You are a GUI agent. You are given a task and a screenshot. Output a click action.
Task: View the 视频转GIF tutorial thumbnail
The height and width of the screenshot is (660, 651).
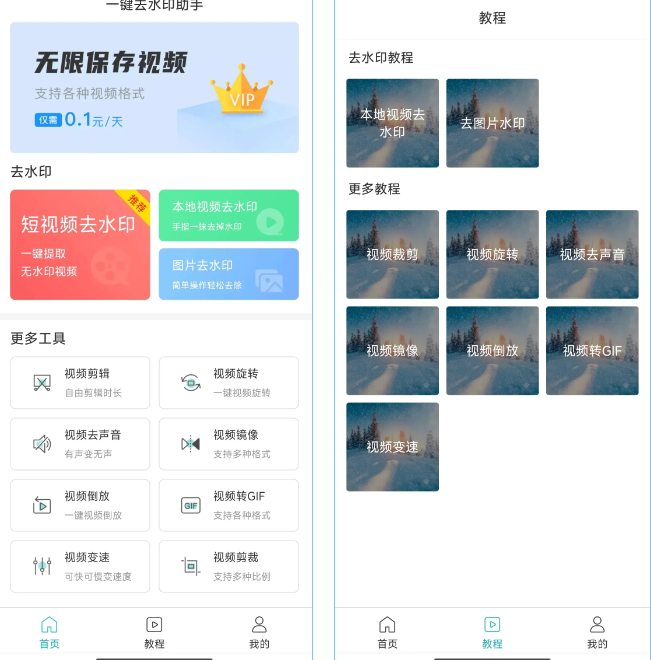[592, 350]
